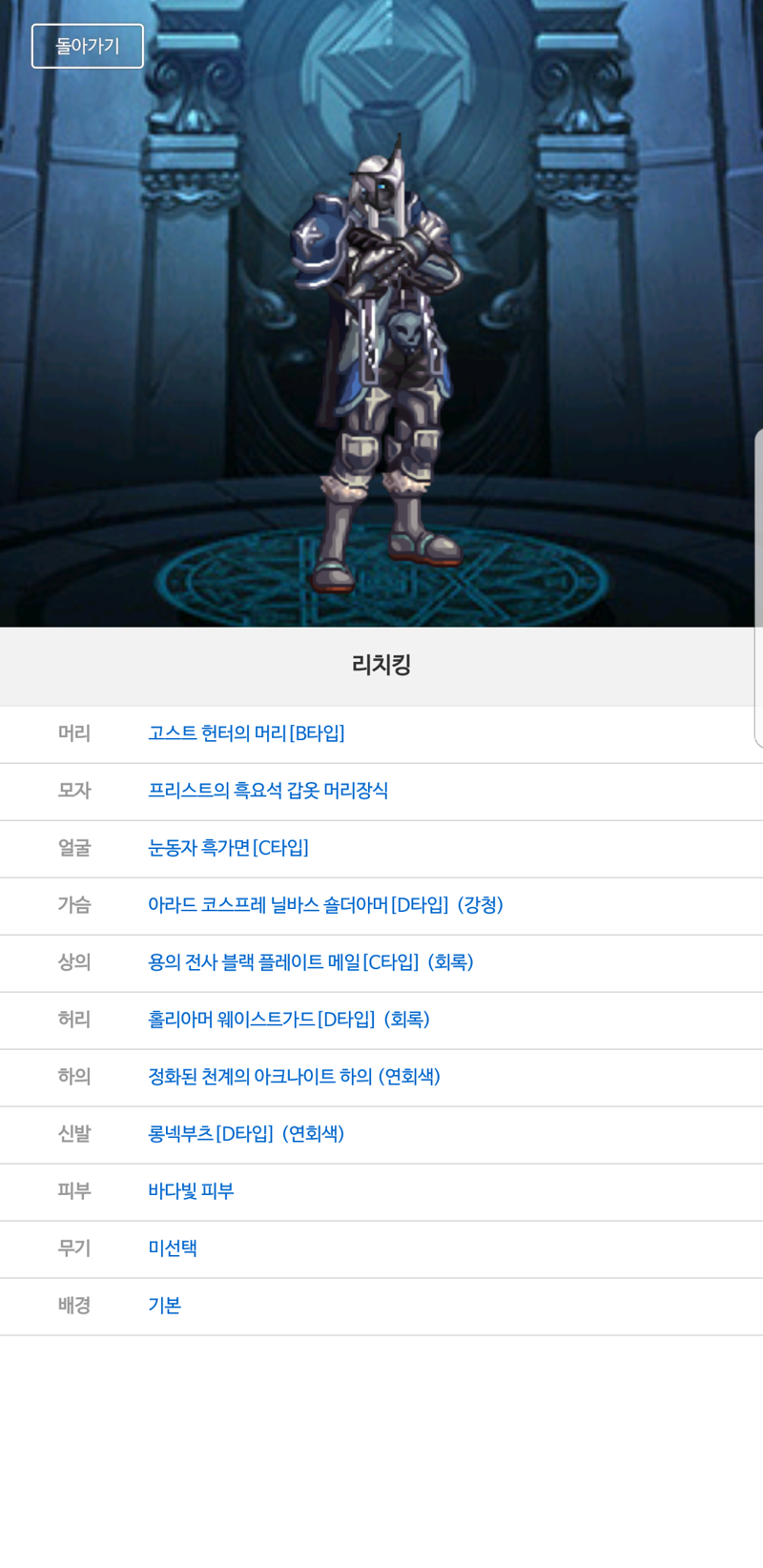Open 아라드 코스프레 닐바스 숄더아머 link
Viewport: 763px width, 1568px height.
coord(325,905)
